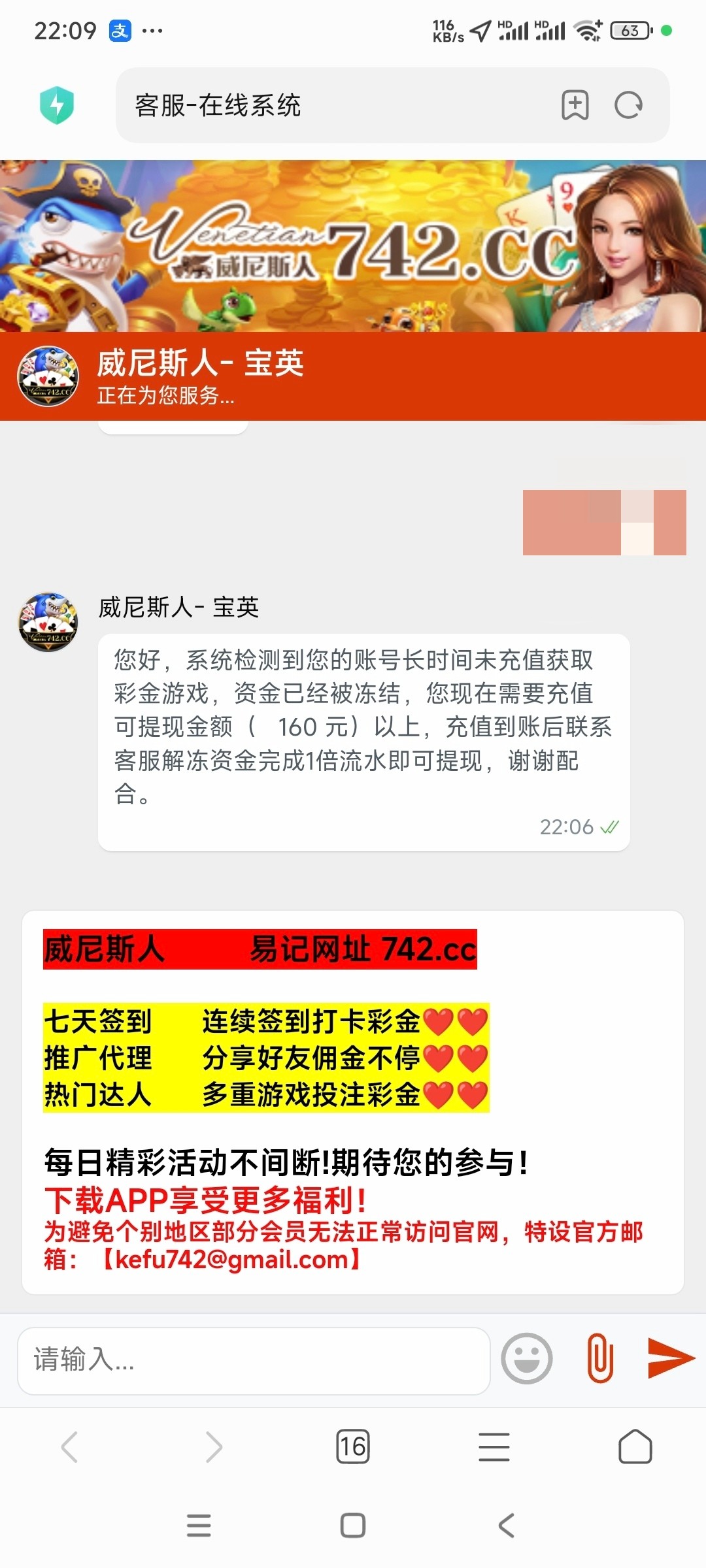
Task: Open system recent apps
Action: click(x=199, y=1526)
